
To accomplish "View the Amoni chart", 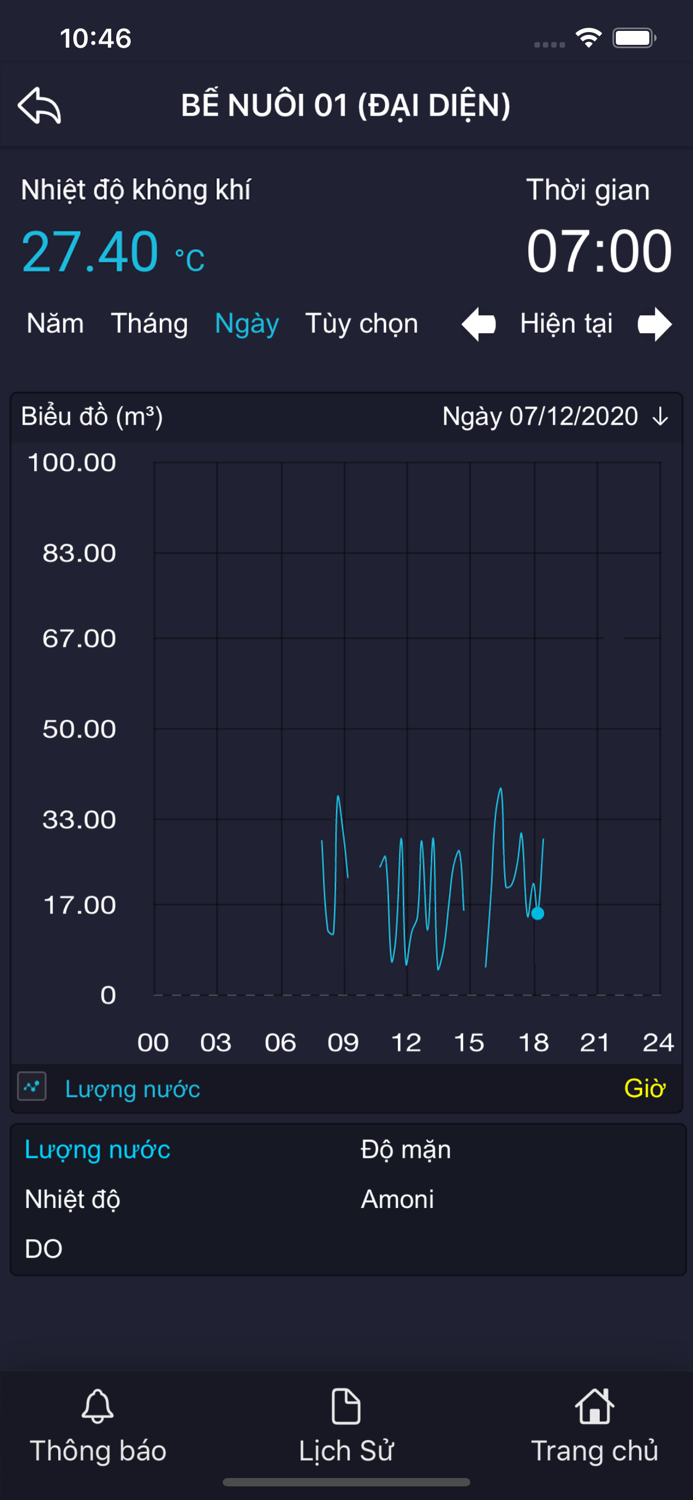I will [397, 1199].
